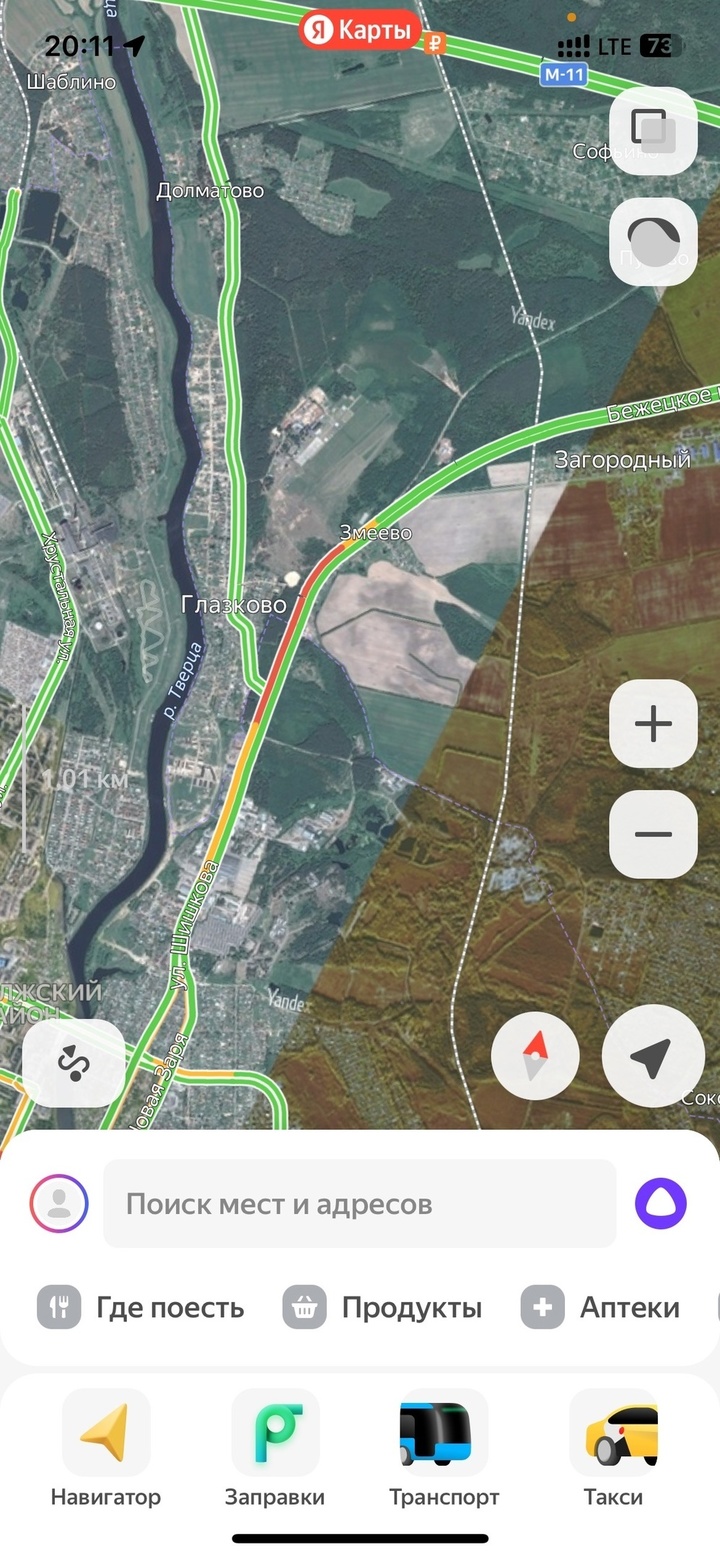Open the profile avatar
Screen dimensions: 720x1558
(x=59, y=1203)
